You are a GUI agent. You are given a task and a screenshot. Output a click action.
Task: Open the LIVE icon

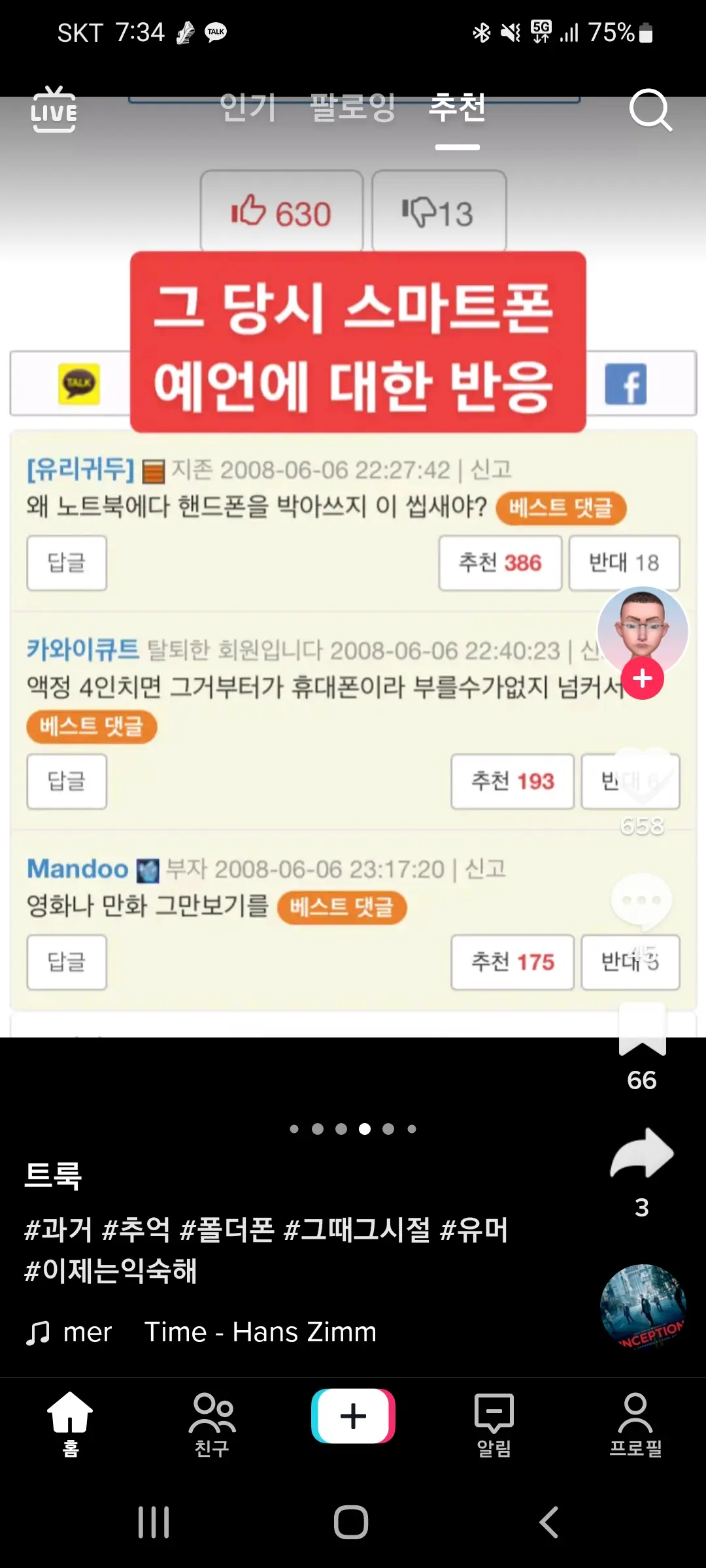point(54,110)
